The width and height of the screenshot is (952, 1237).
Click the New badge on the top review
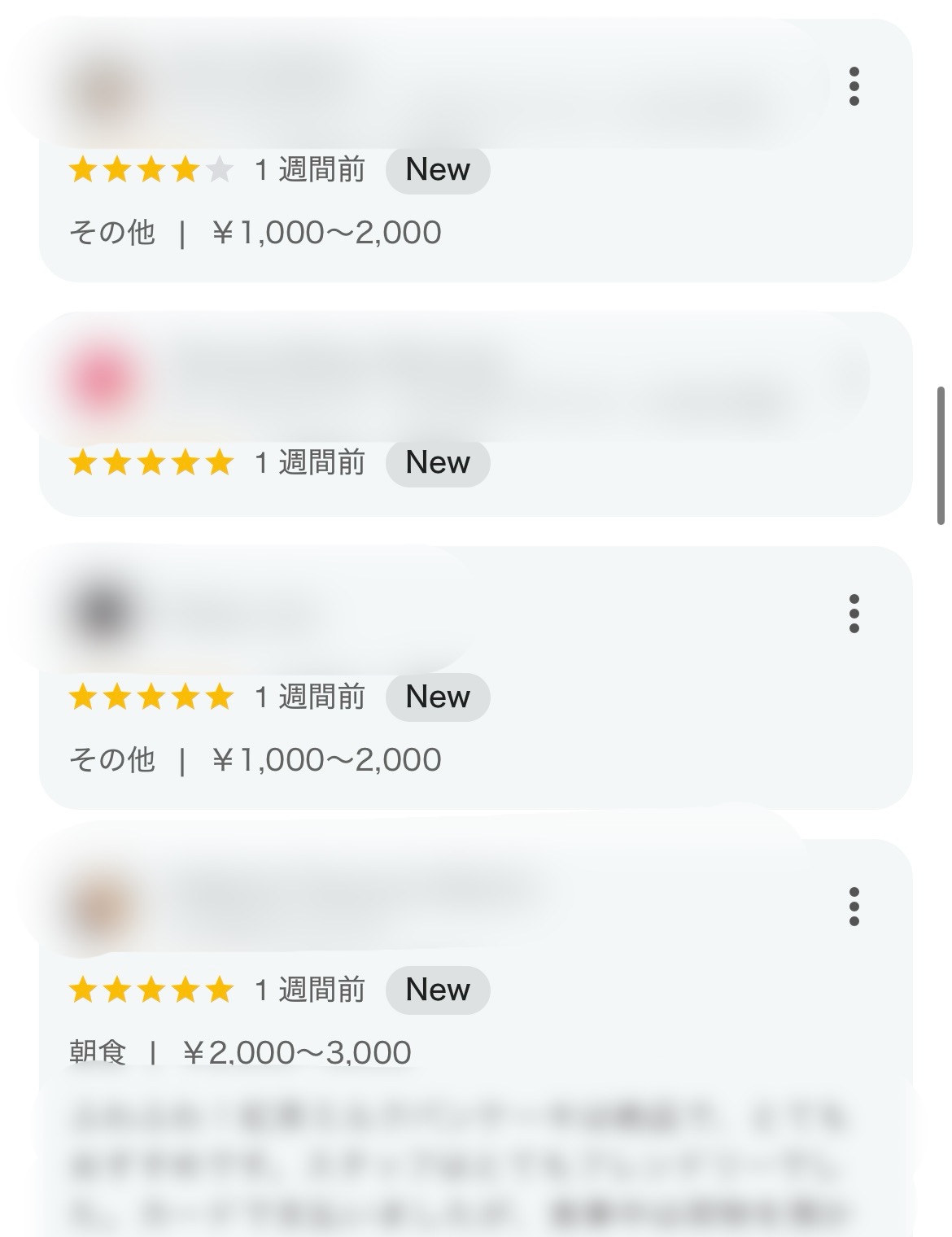pyautogui.click(x=438, y=169)
